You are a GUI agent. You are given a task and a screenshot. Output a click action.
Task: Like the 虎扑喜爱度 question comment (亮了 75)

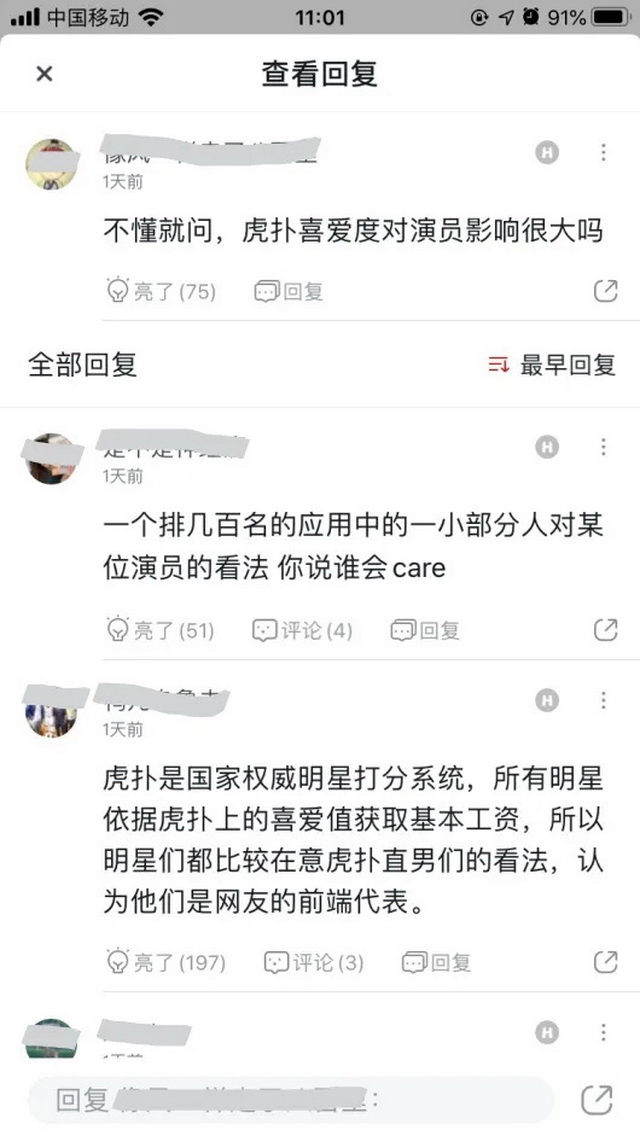(161, 291)
